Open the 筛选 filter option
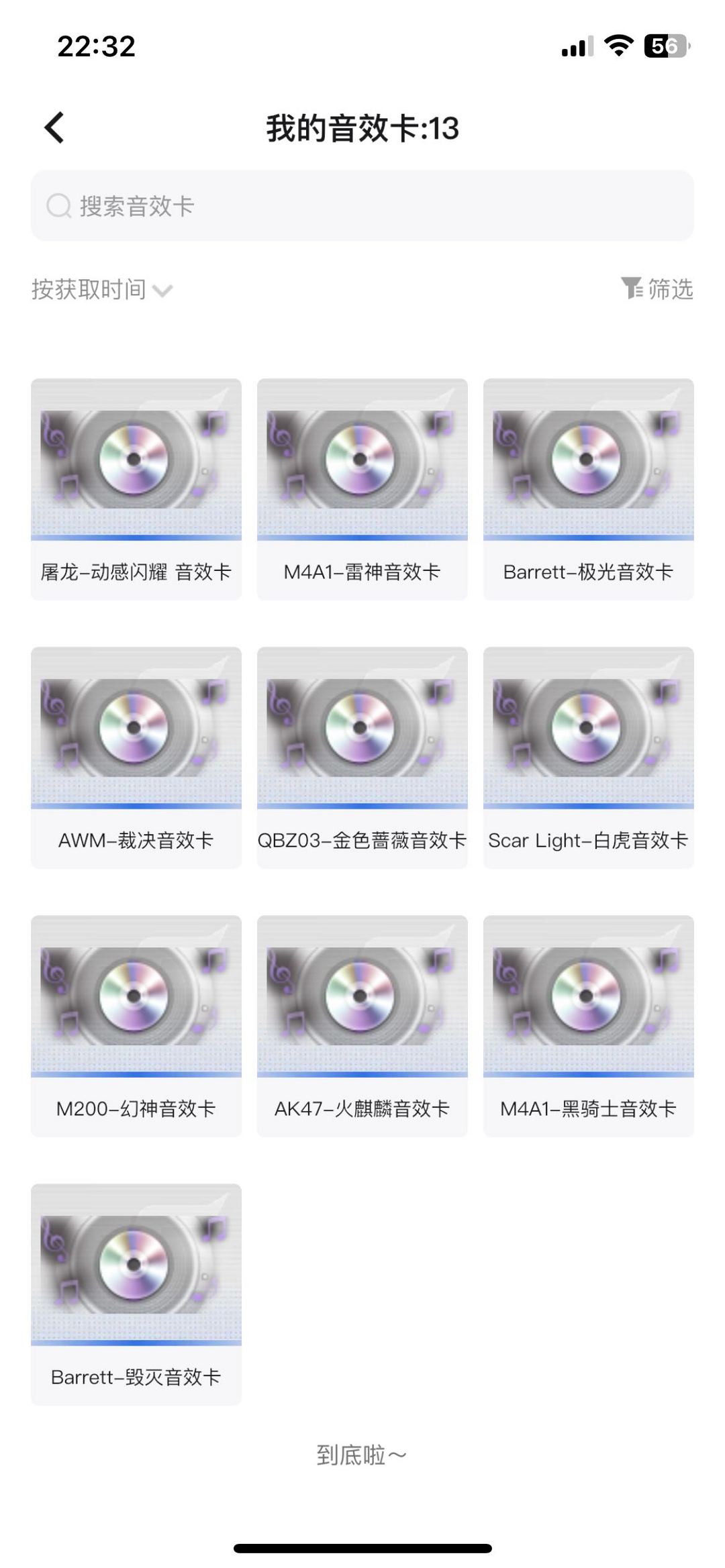 pyautogui.click(x=657, y=289)
